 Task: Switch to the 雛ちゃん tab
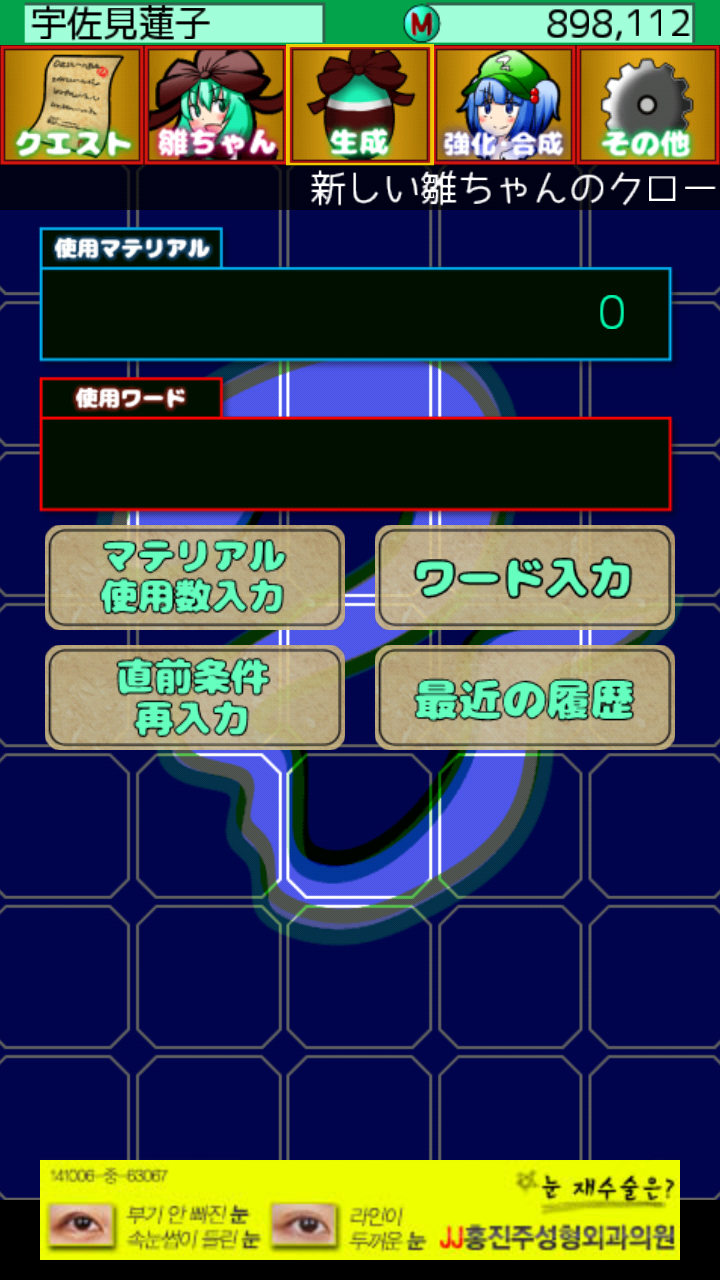216,105
